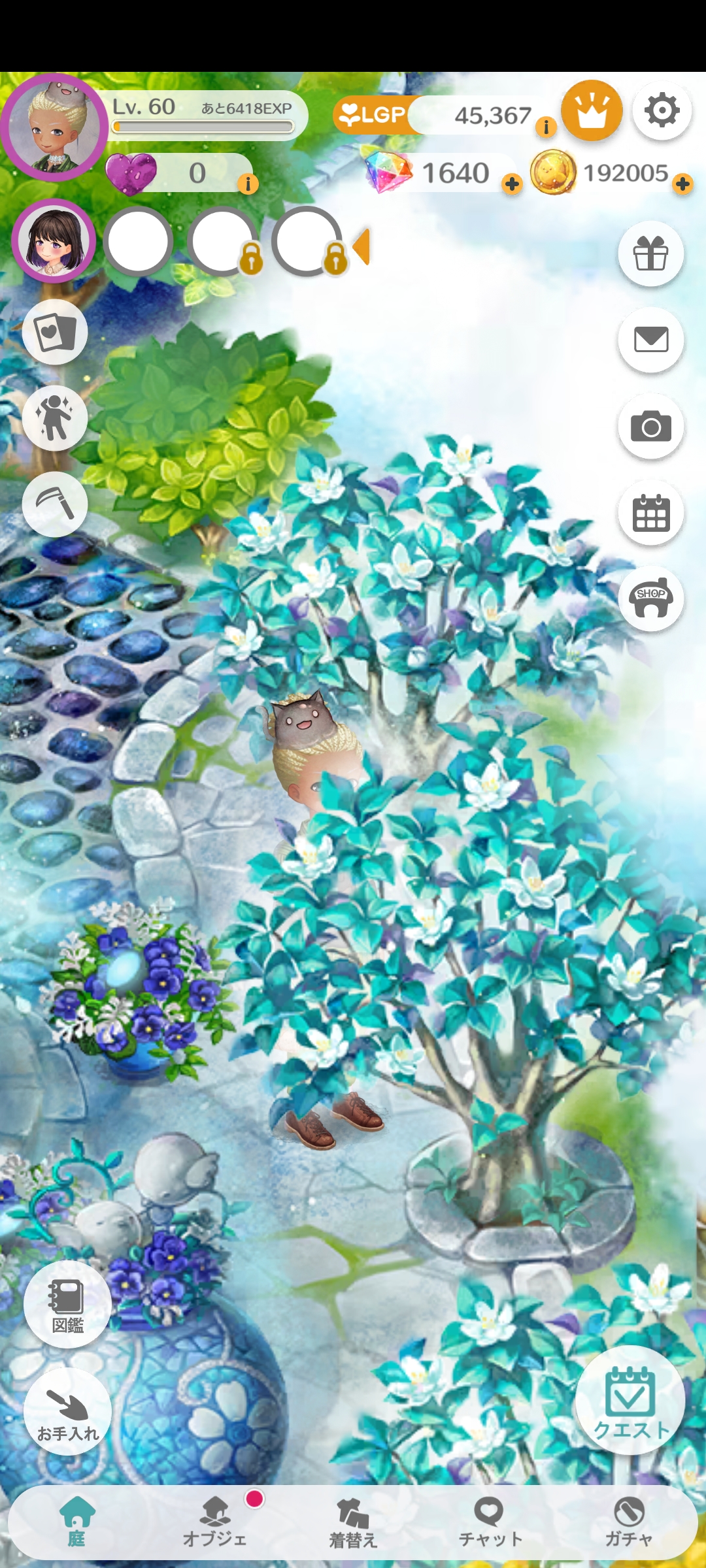Select the 庭 garden tab
706x1568 pixels.
click(x=77, y=1522)
